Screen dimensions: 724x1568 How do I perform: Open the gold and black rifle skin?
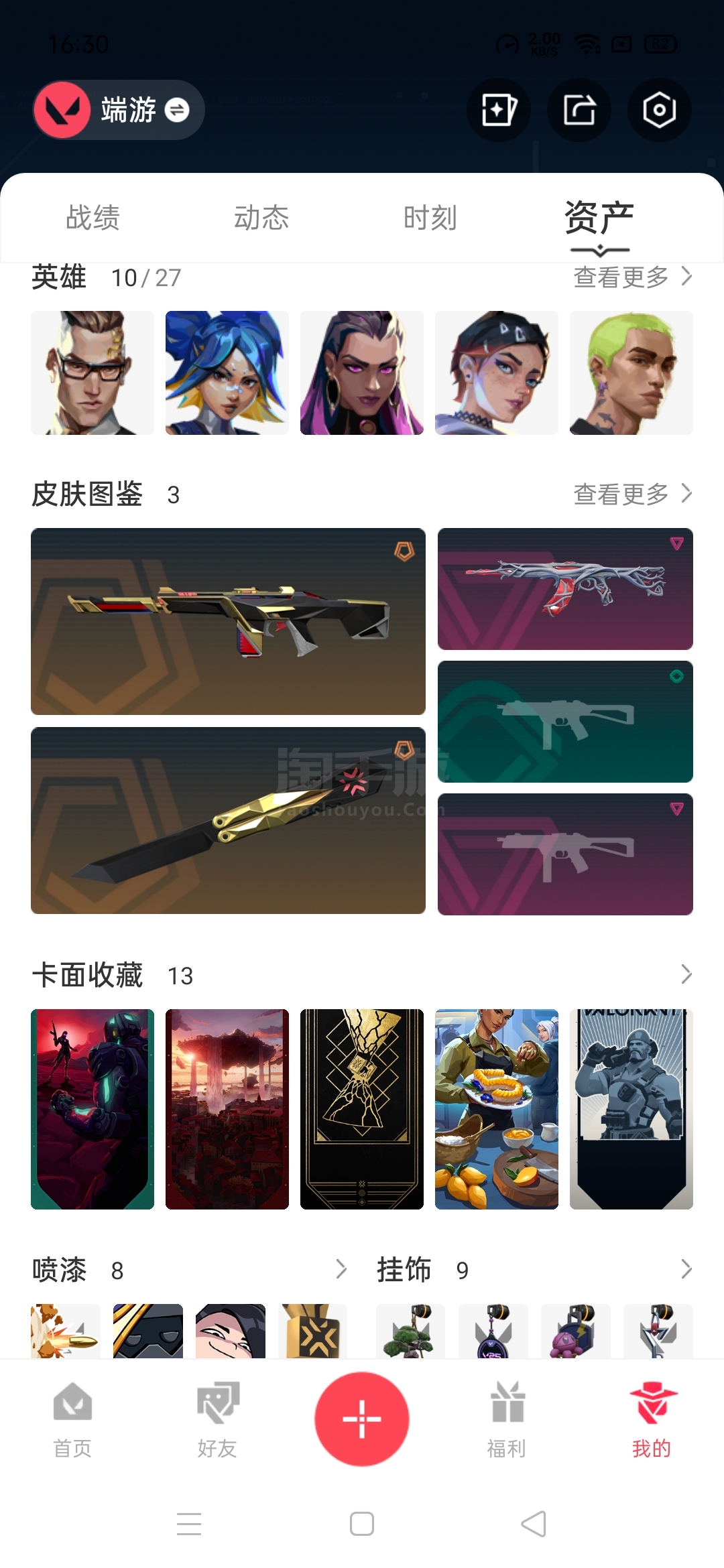(228, 621)
